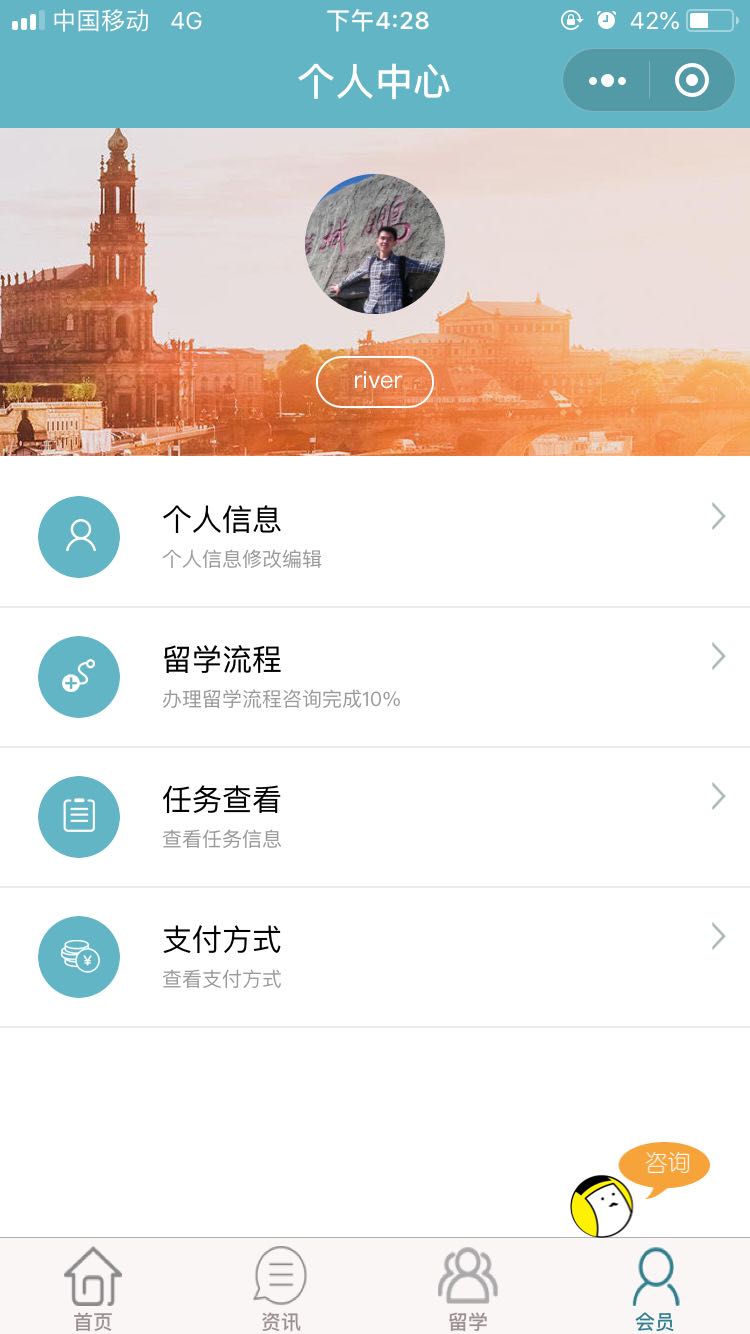
Task: Expand 个人信息 using its right chevron
Action: [x=717, y=516]
